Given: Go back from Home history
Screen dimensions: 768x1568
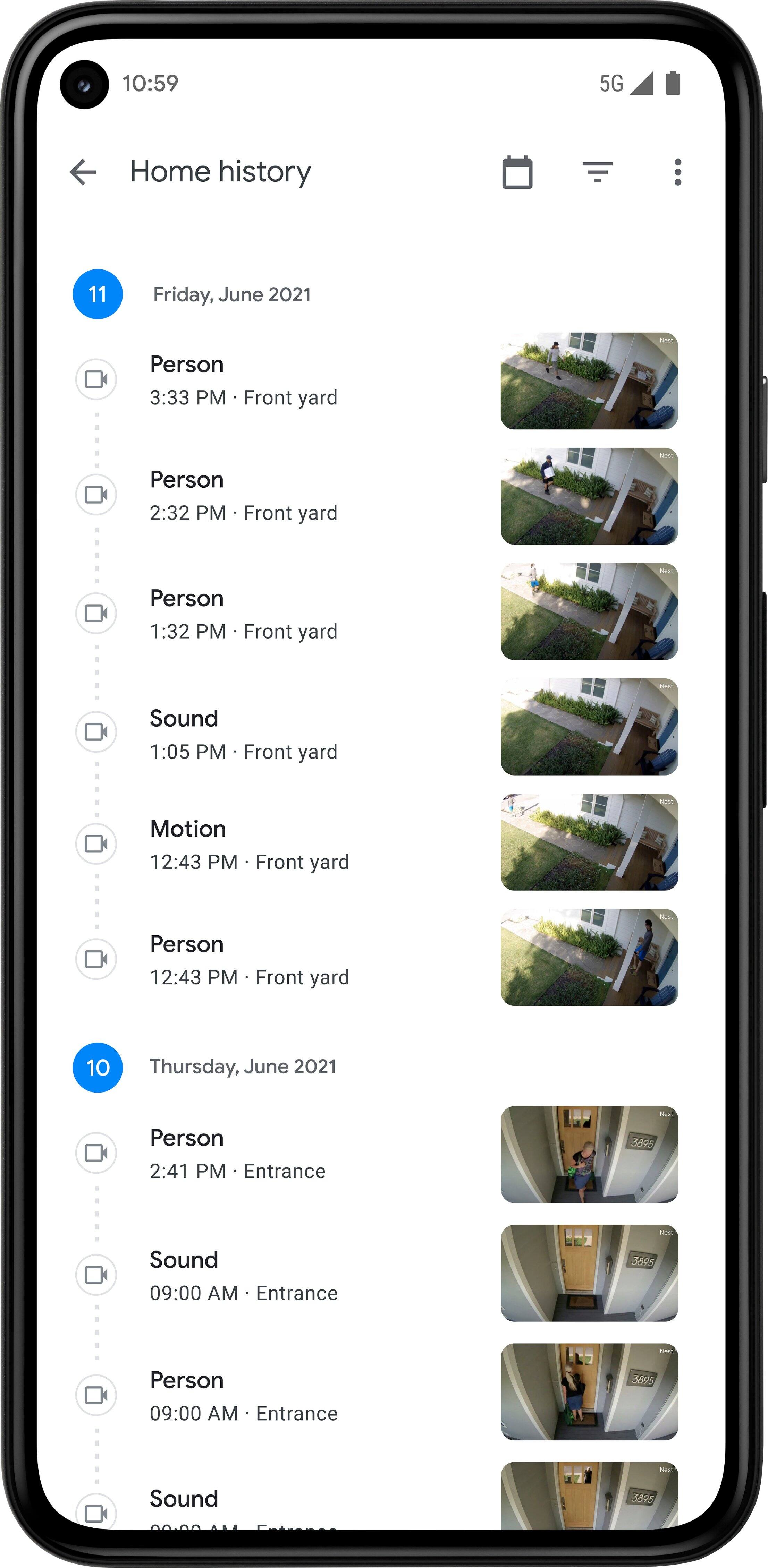Looking at the screenshot, I should 83,172.
